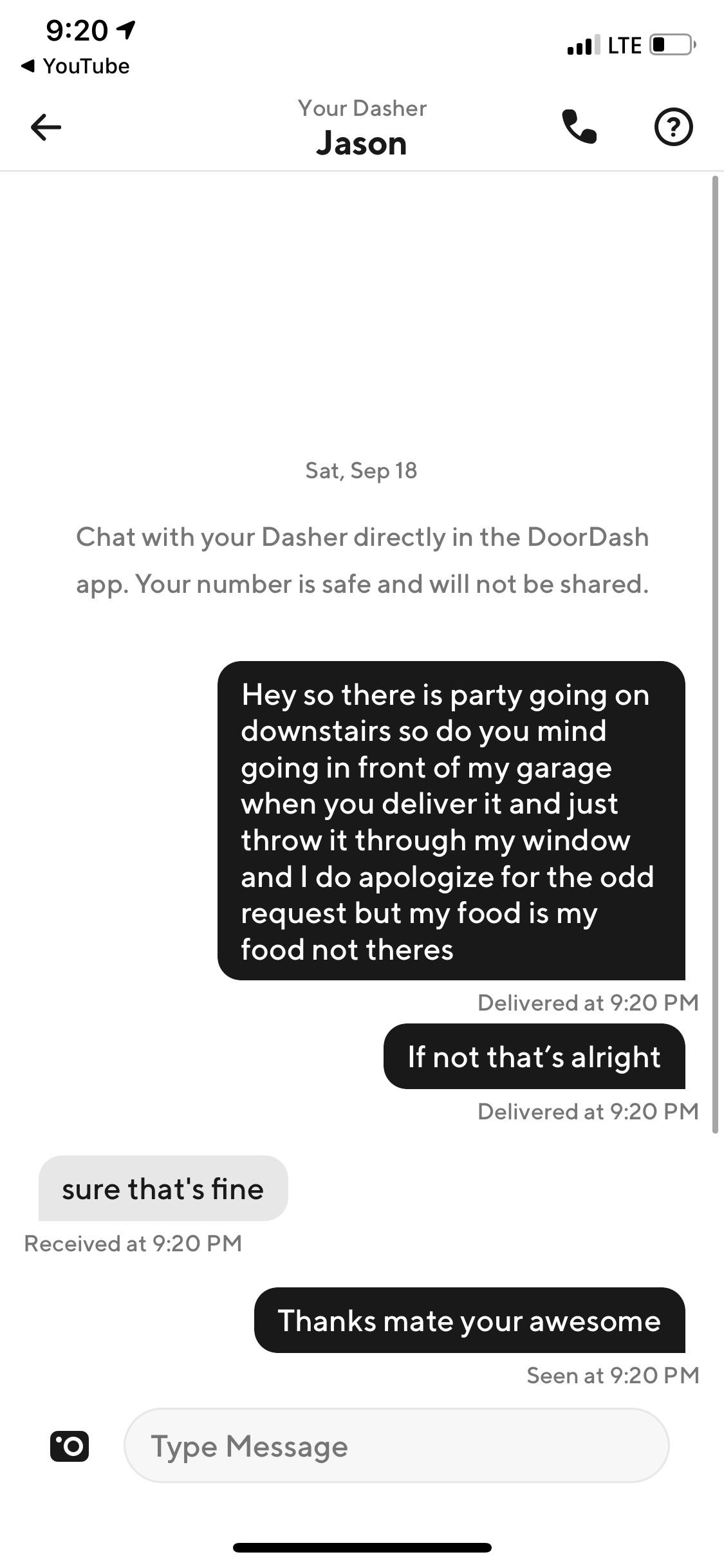
Task: Call Dasher Jason with the phone icon
Action: coord(579,126)
